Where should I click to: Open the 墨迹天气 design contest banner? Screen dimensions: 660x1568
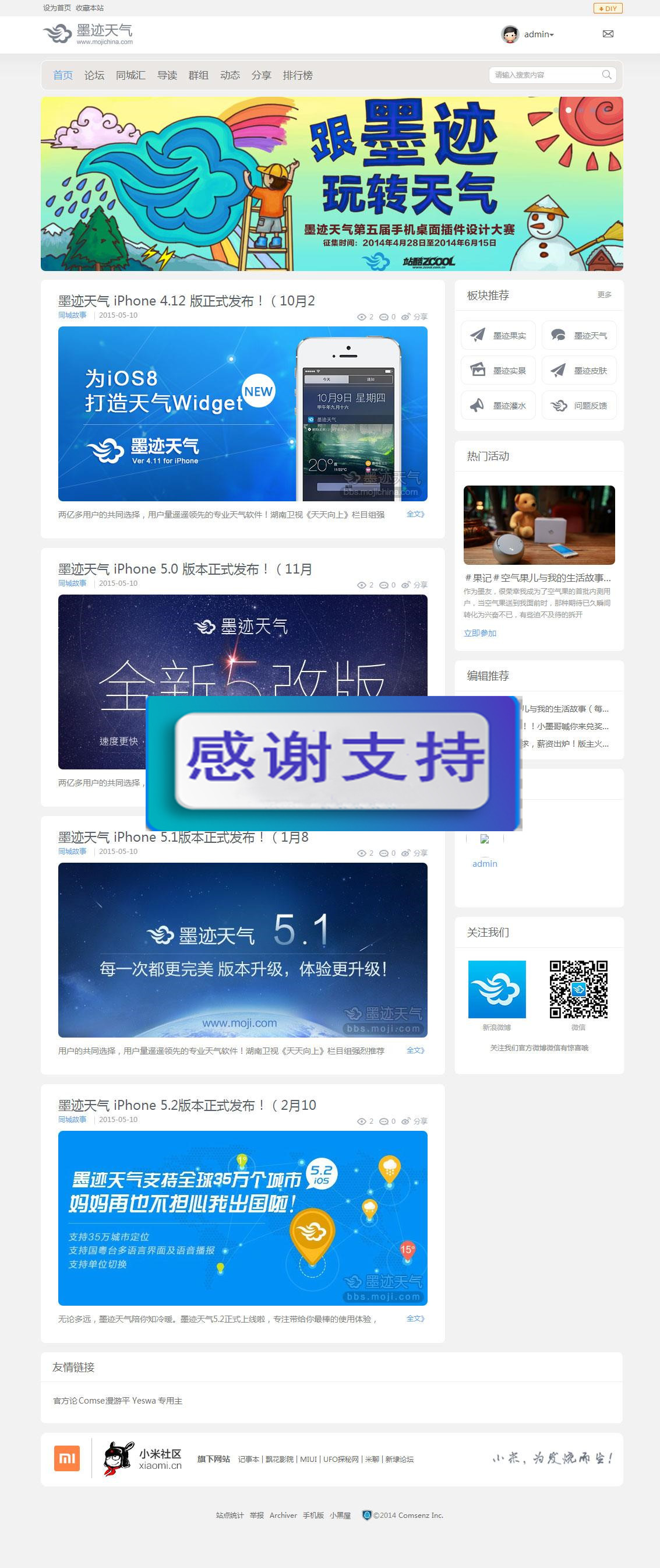click(331, 184)
